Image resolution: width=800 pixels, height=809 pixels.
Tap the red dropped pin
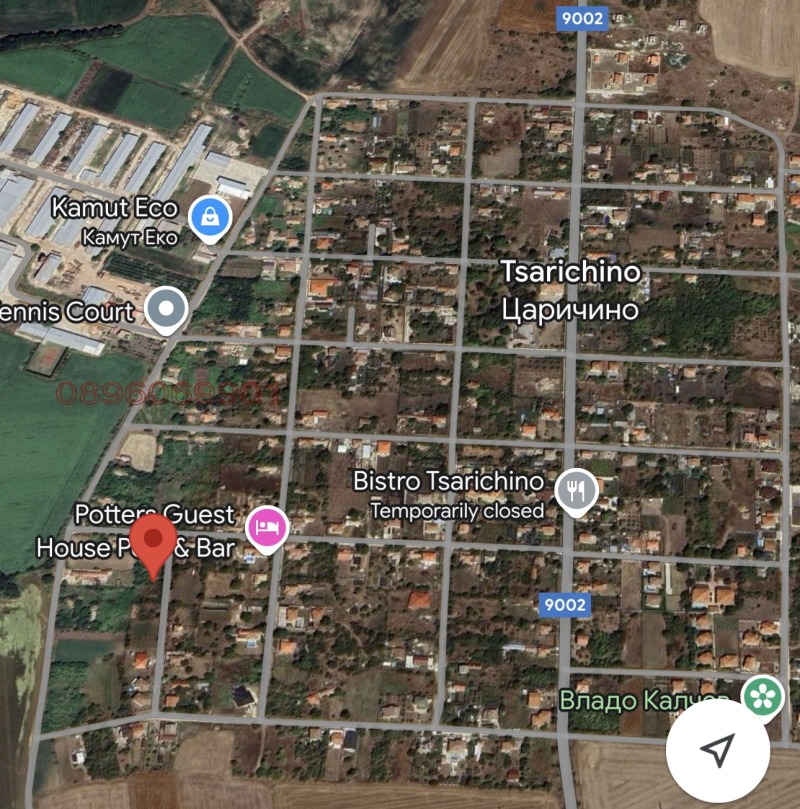coord(153,543)
